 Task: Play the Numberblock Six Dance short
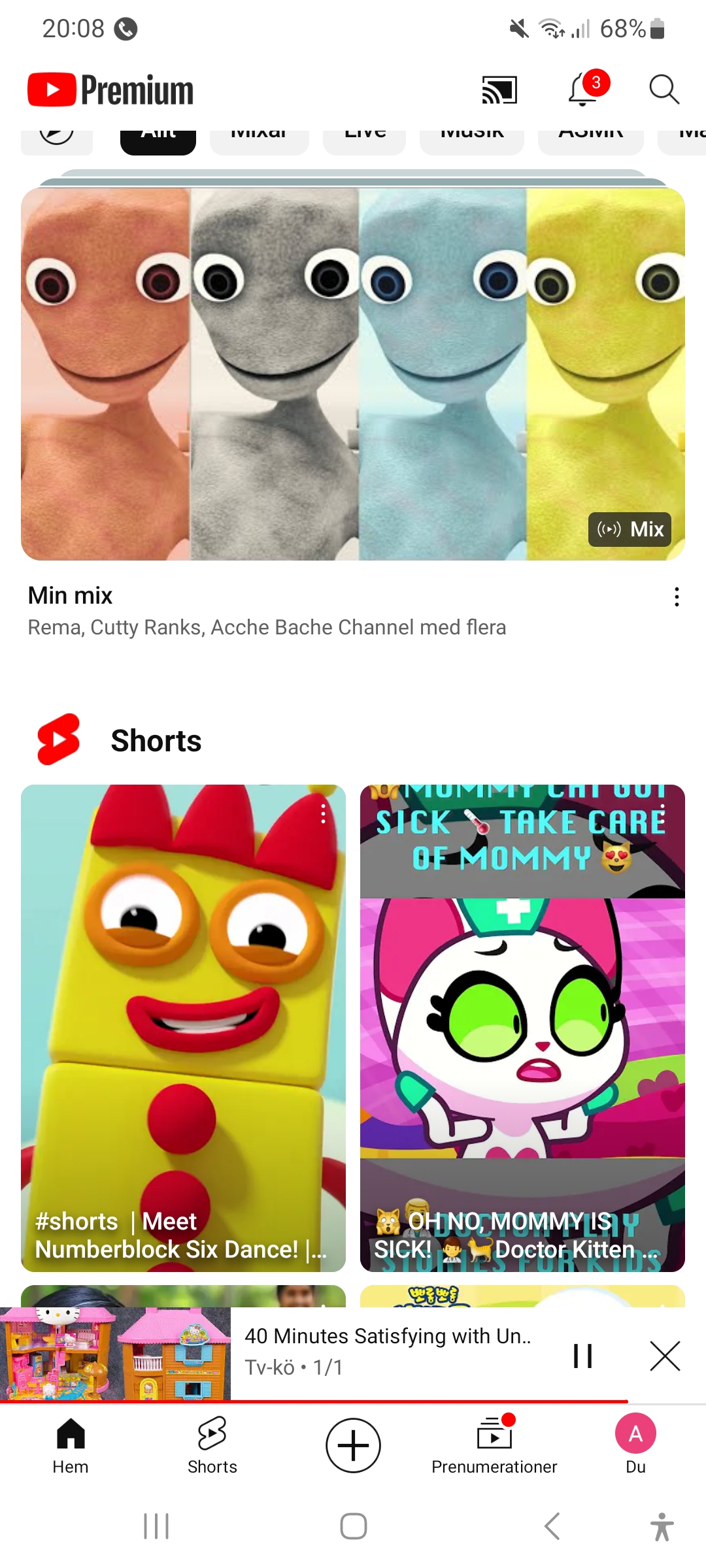point(183,1028)
